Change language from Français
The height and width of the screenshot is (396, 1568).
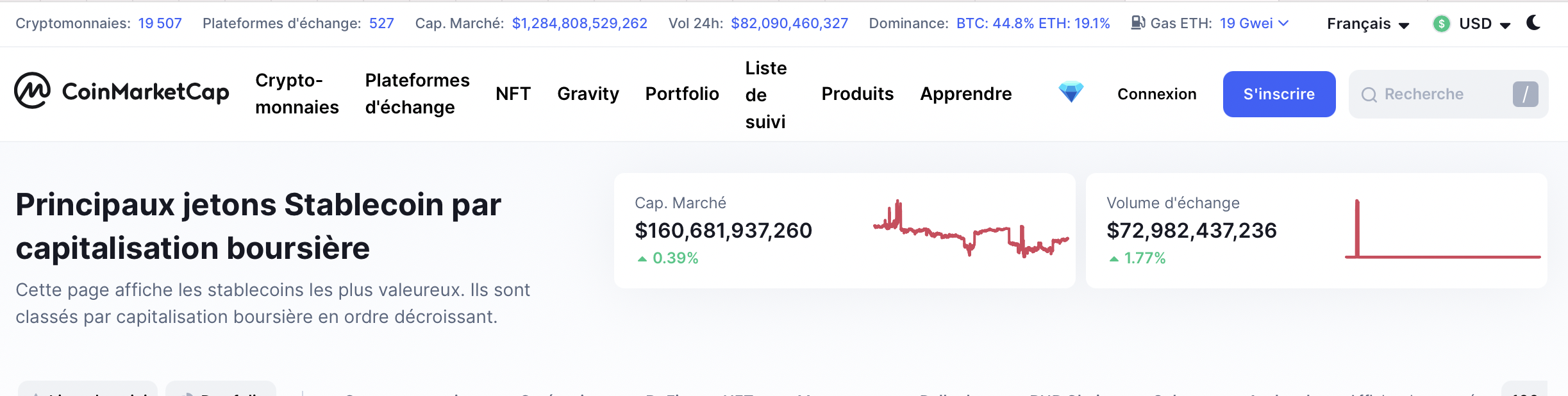1367,24
